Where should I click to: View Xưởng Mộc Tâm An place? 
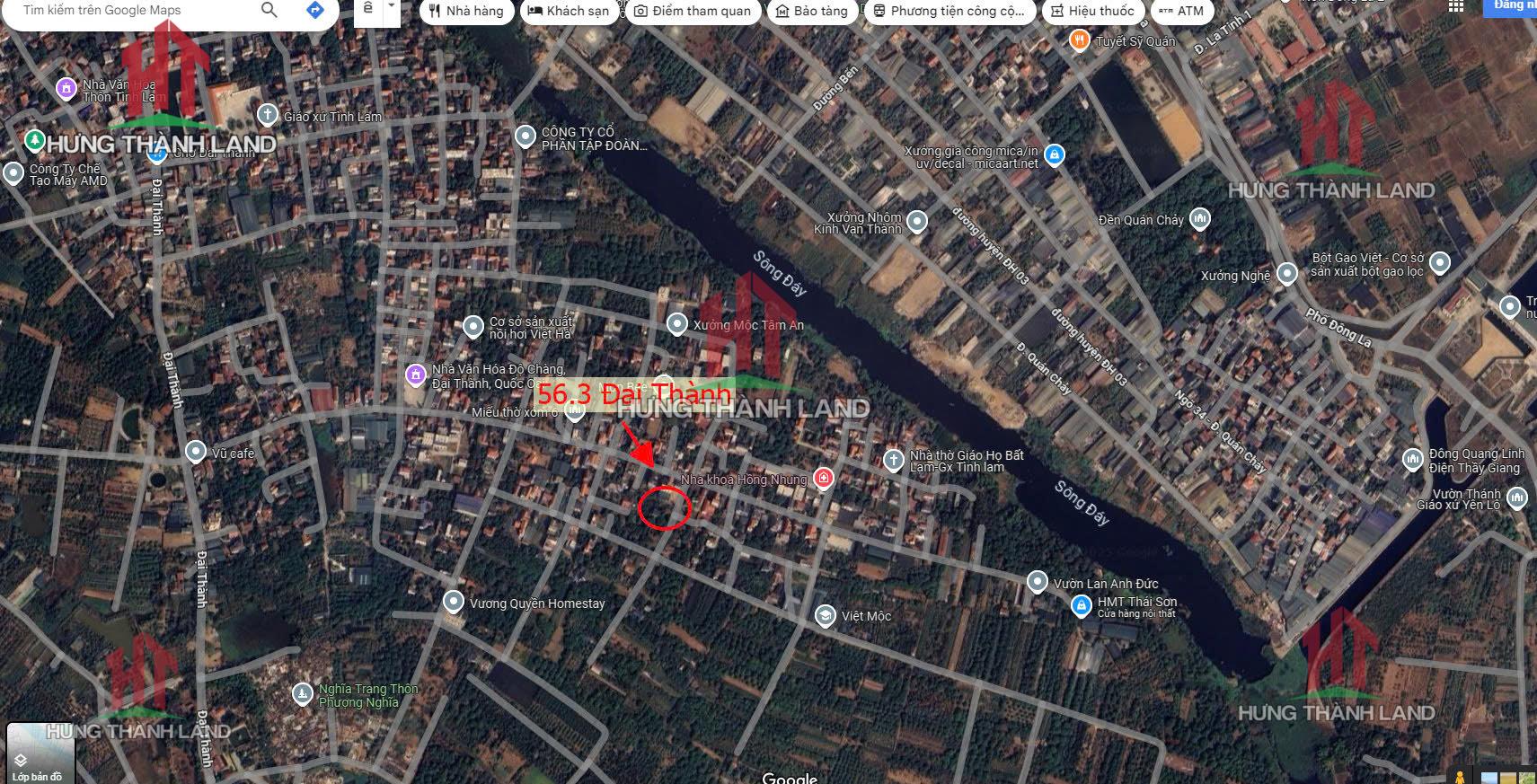[676, 323]
